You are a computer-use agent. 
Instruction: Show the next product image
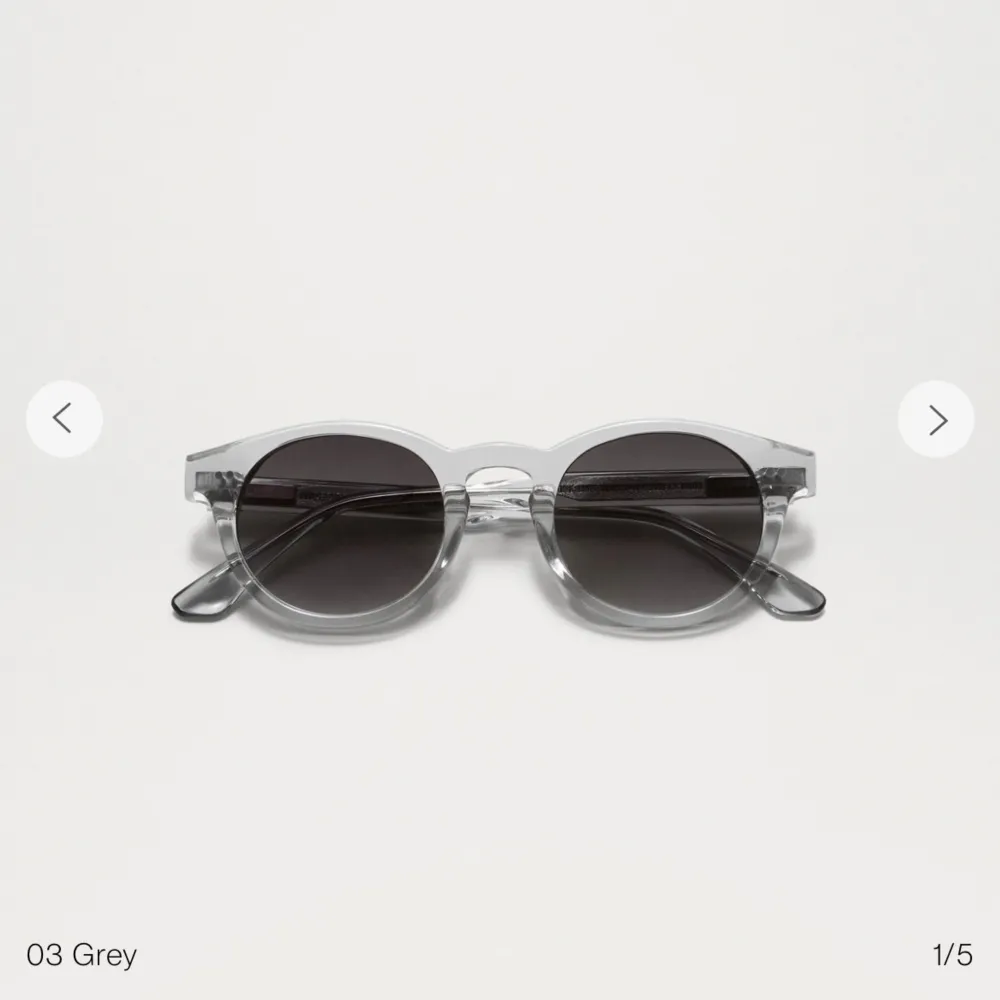pos(936,420)
